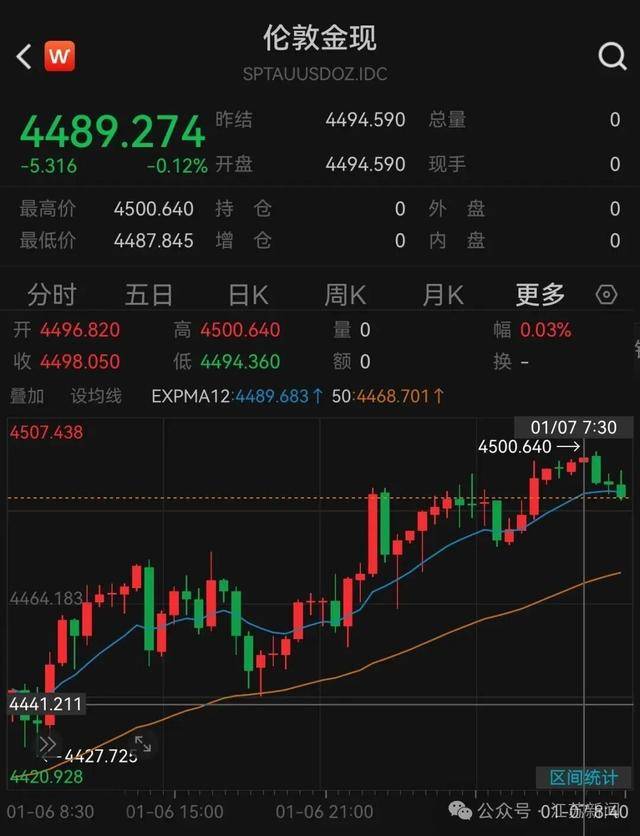Select the 日K chart tab
This screenshot has width=640, height=836.
[248, 295]
